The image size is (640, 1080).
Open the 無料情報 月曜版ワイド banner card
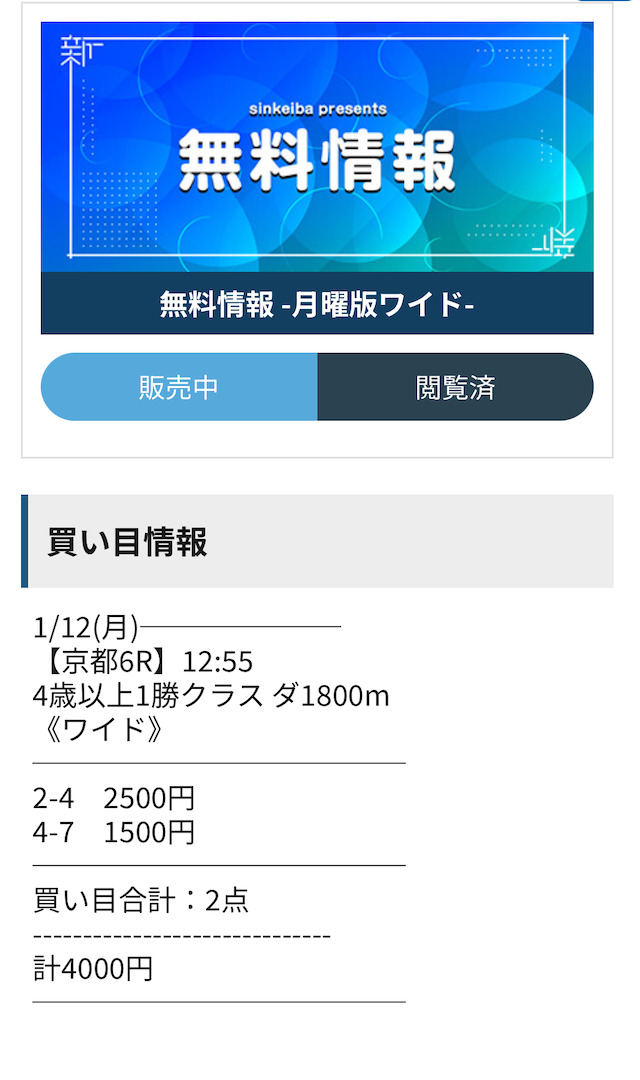click(x=317, y=178)
